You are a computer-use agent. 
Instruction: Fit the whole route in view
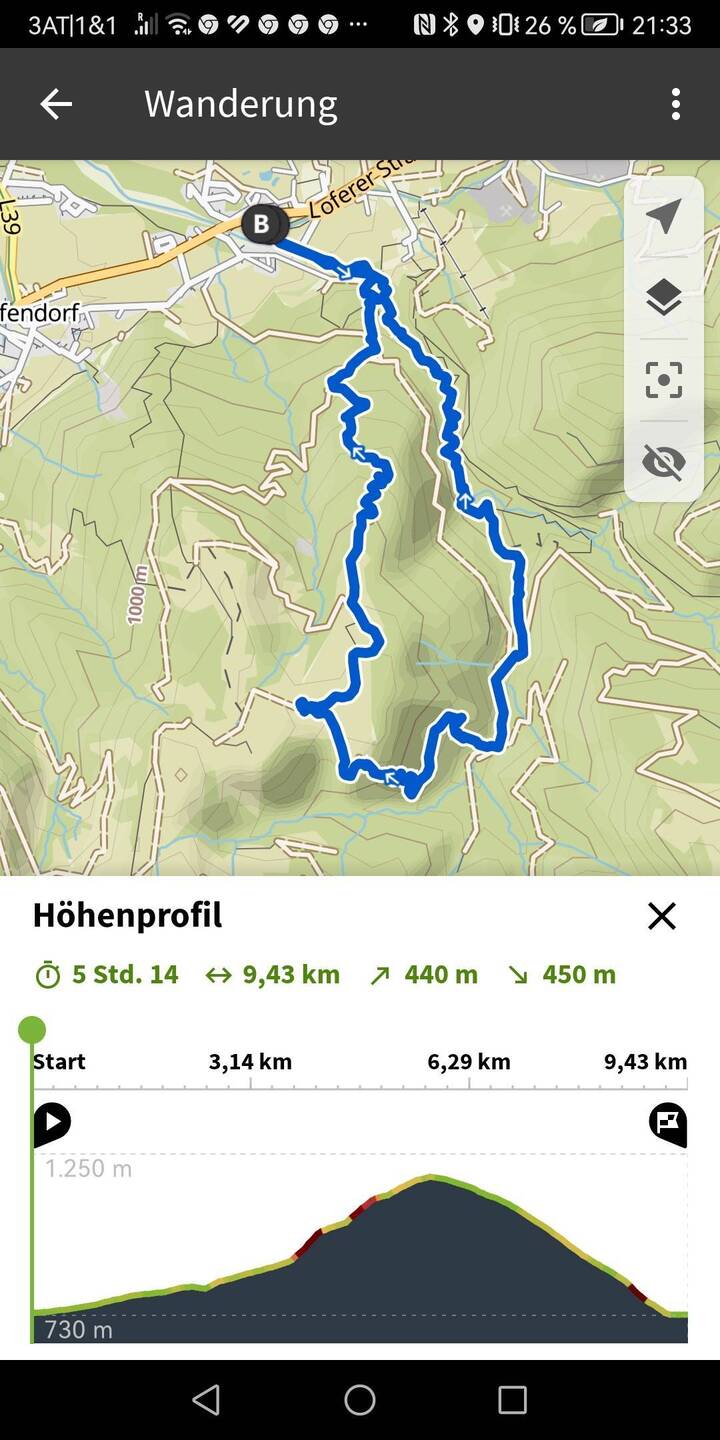coord(664,380)
